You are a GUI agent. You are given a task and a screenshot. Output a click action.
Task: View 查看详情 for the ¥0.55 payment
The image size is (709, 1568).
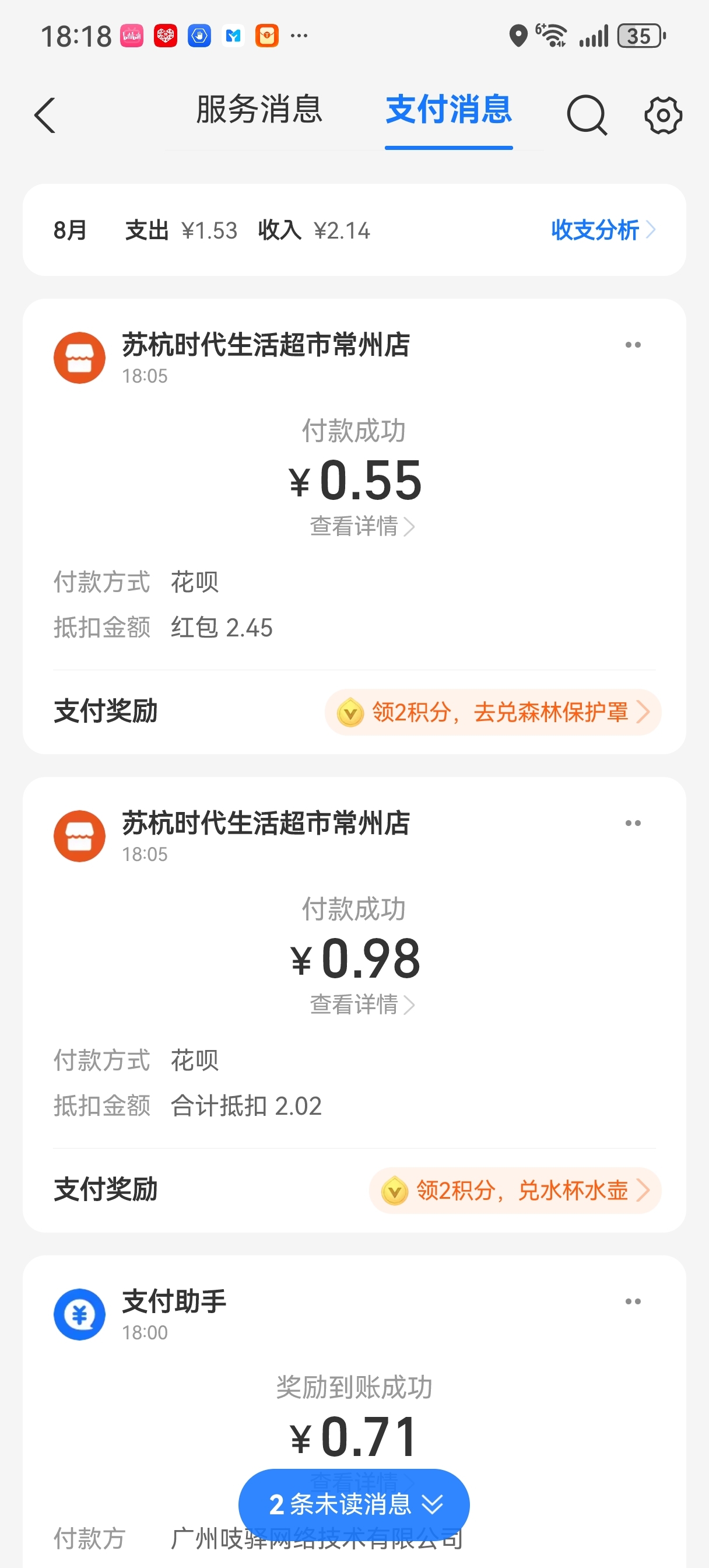(x=362, y=527)
